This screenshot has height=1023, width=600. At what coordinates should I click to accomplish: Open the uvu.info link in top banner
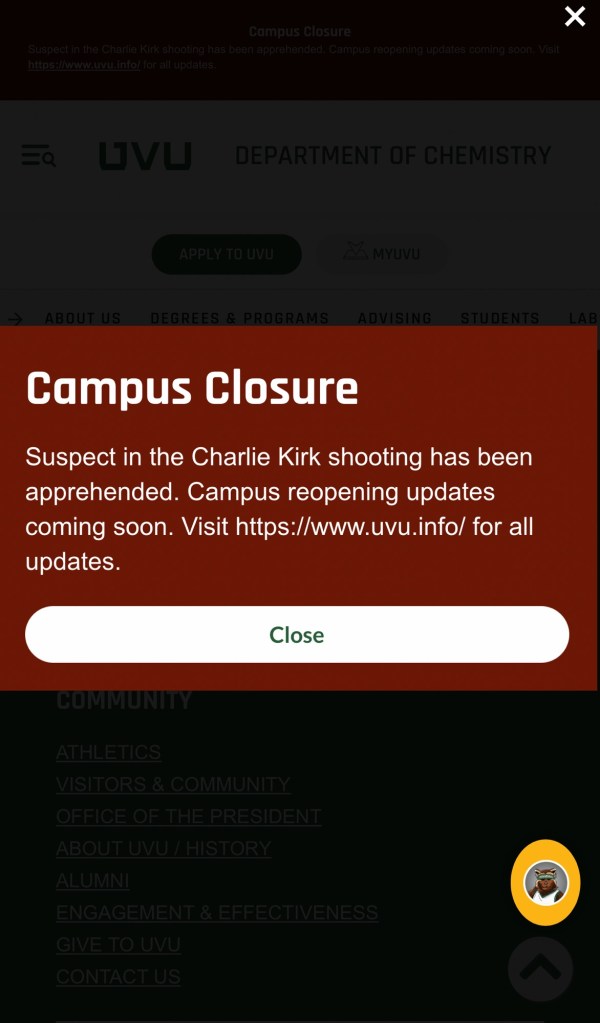84,65
